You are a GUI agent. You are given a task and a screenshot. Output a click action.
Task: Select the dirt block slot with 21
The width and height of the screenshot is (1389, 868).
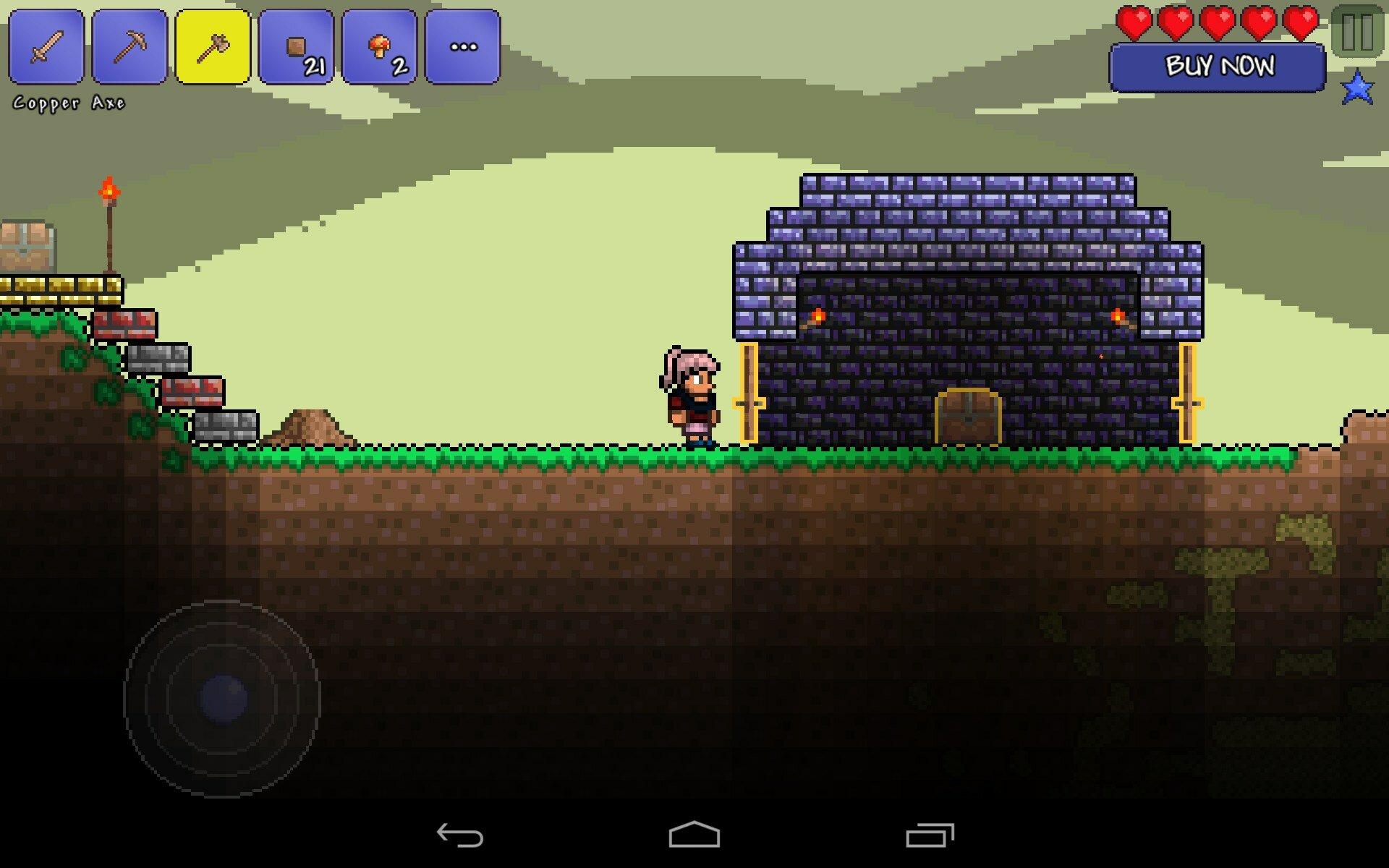point(296,47)
